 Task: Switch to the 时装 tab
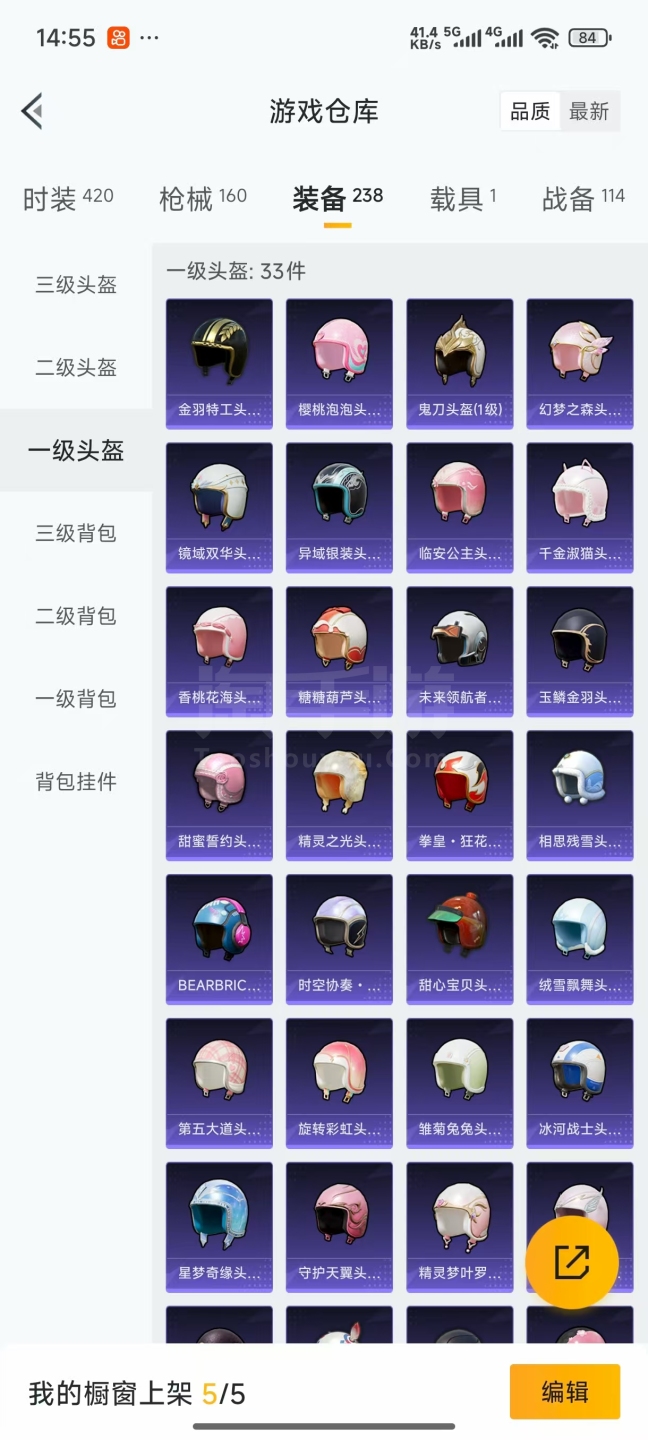(x=68, y=199)
